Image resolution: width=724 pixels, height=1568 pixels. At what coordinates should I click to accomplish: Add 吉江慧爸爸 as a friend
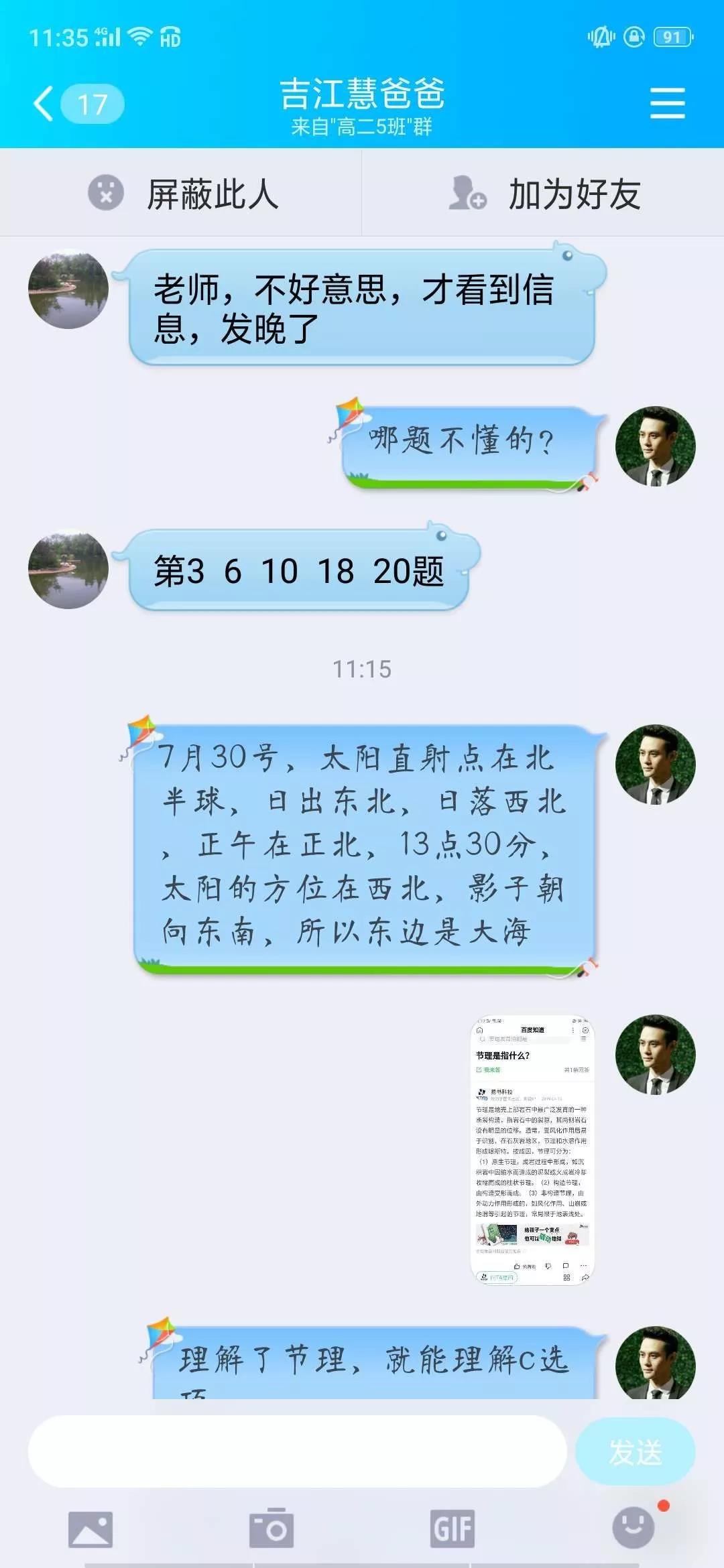(x=544, y=194)
